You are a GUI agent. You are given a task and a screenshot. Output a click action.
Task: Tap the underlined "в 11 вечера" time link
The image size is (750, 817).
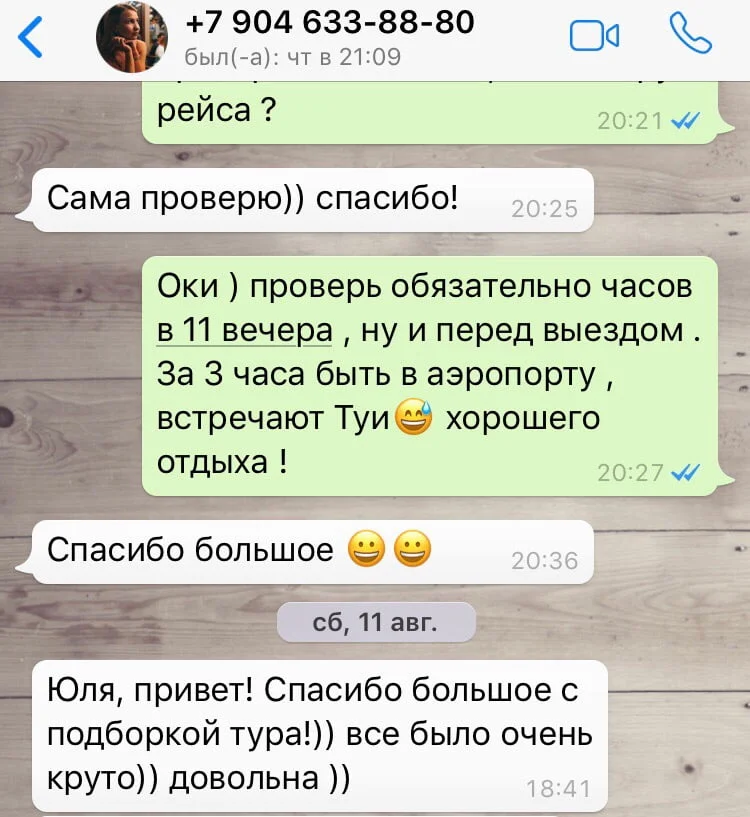244,331
